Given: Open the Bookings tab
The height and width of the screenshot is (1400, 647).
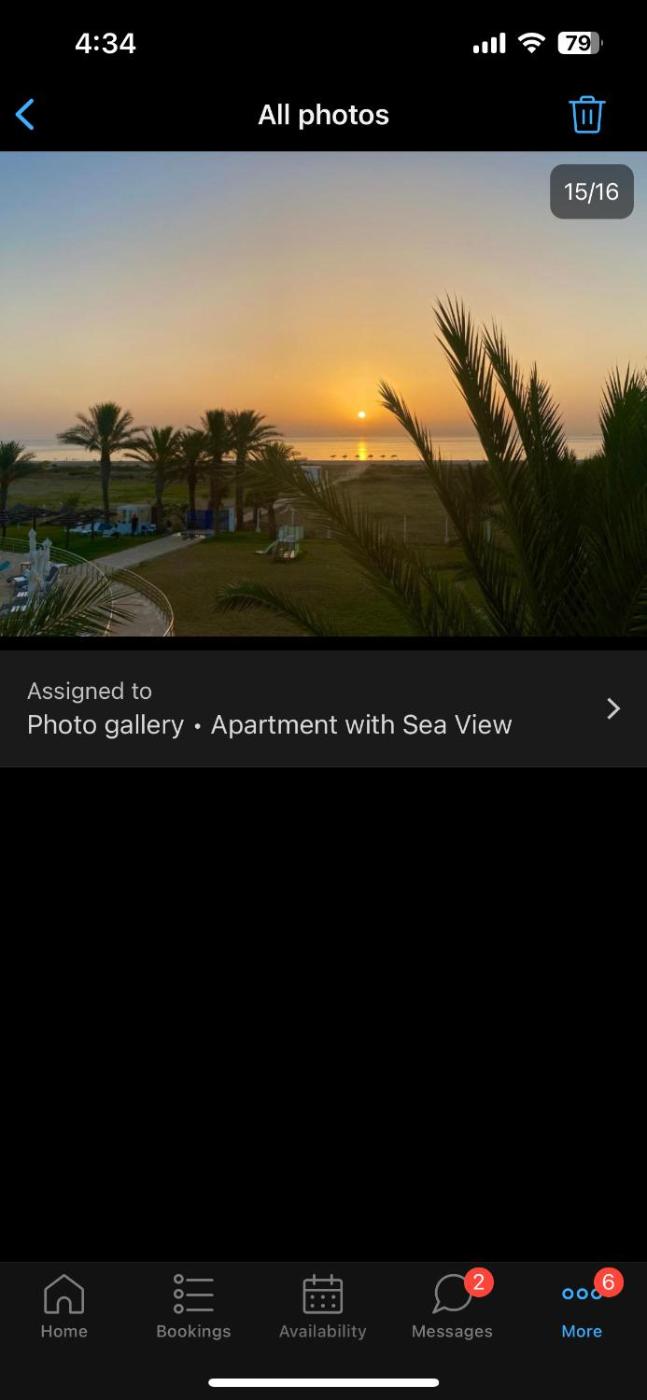Looking at the screenshot, I should (193, 1306).
